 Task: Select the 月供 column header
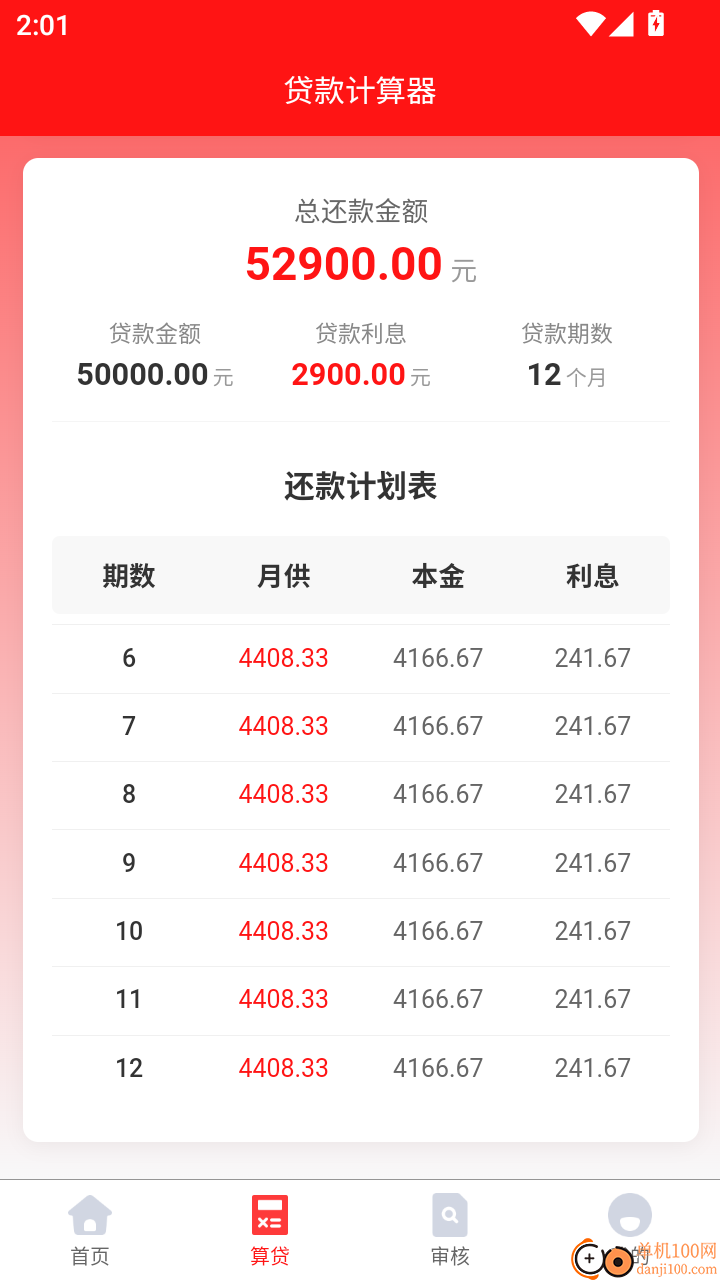coord(283,576)
